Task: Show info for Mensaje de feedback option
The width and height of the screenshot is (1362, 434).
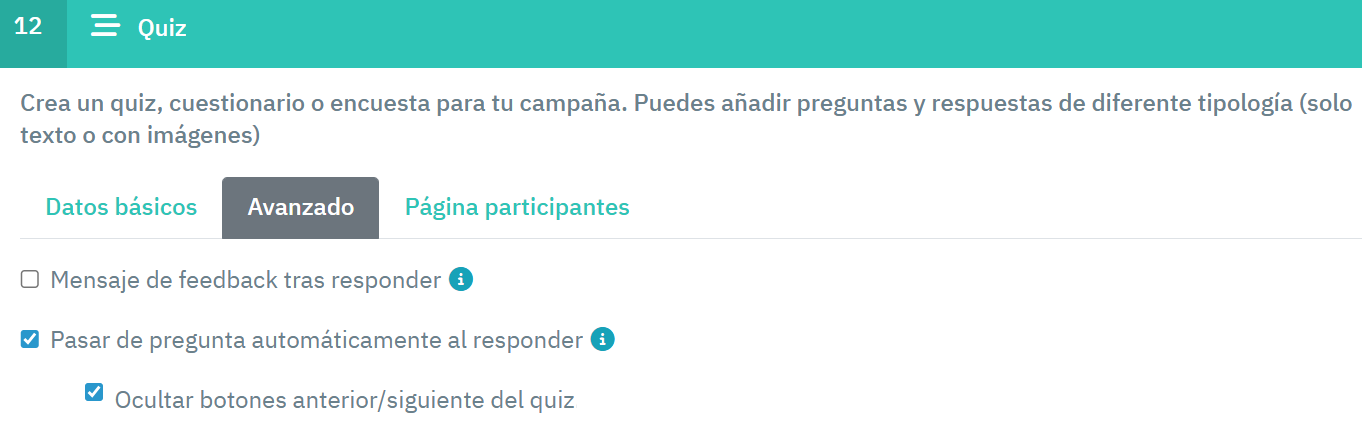Action: (x=460, y=280)
